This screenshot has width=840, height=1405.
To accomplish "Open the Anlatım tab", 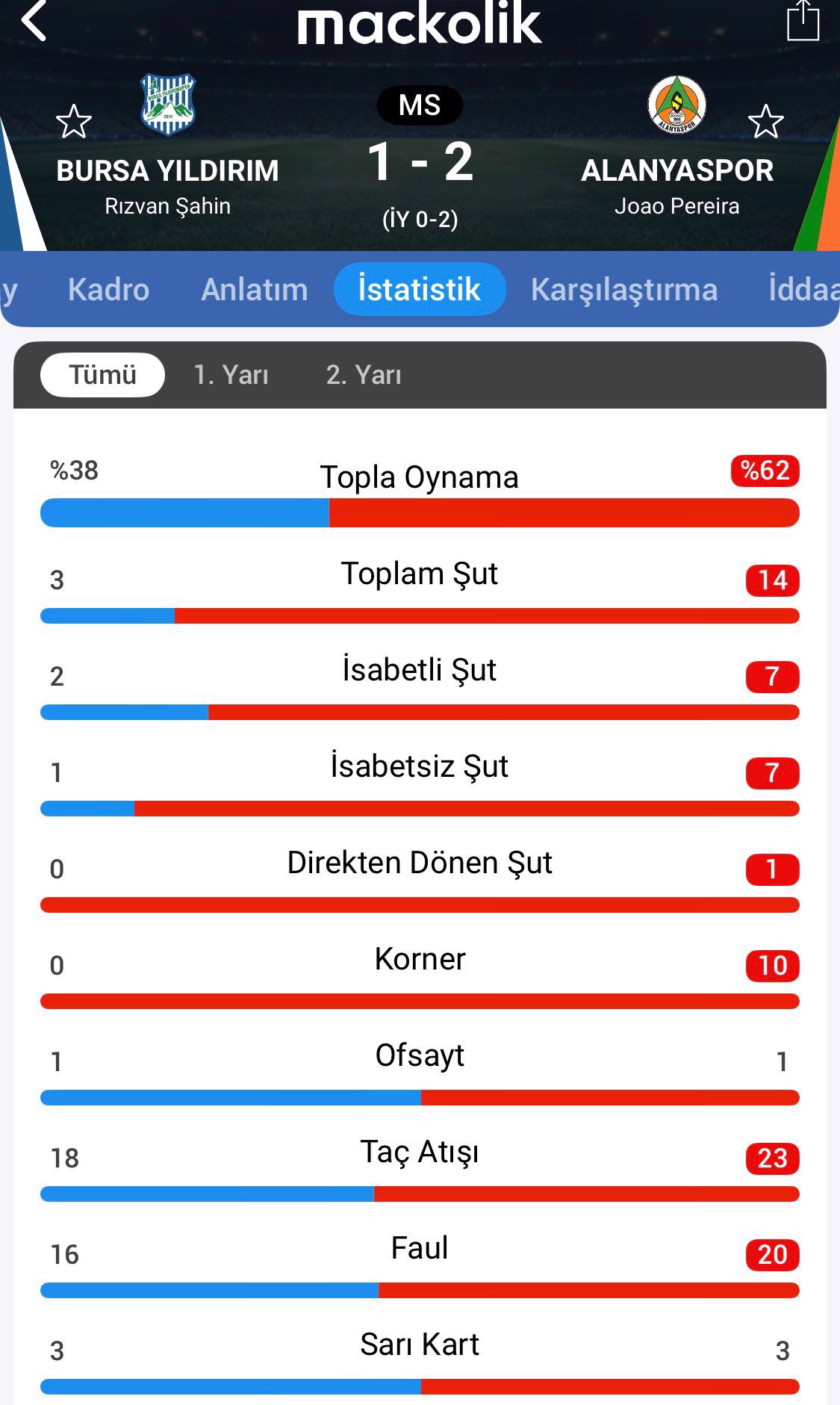I will pos(254,289).
